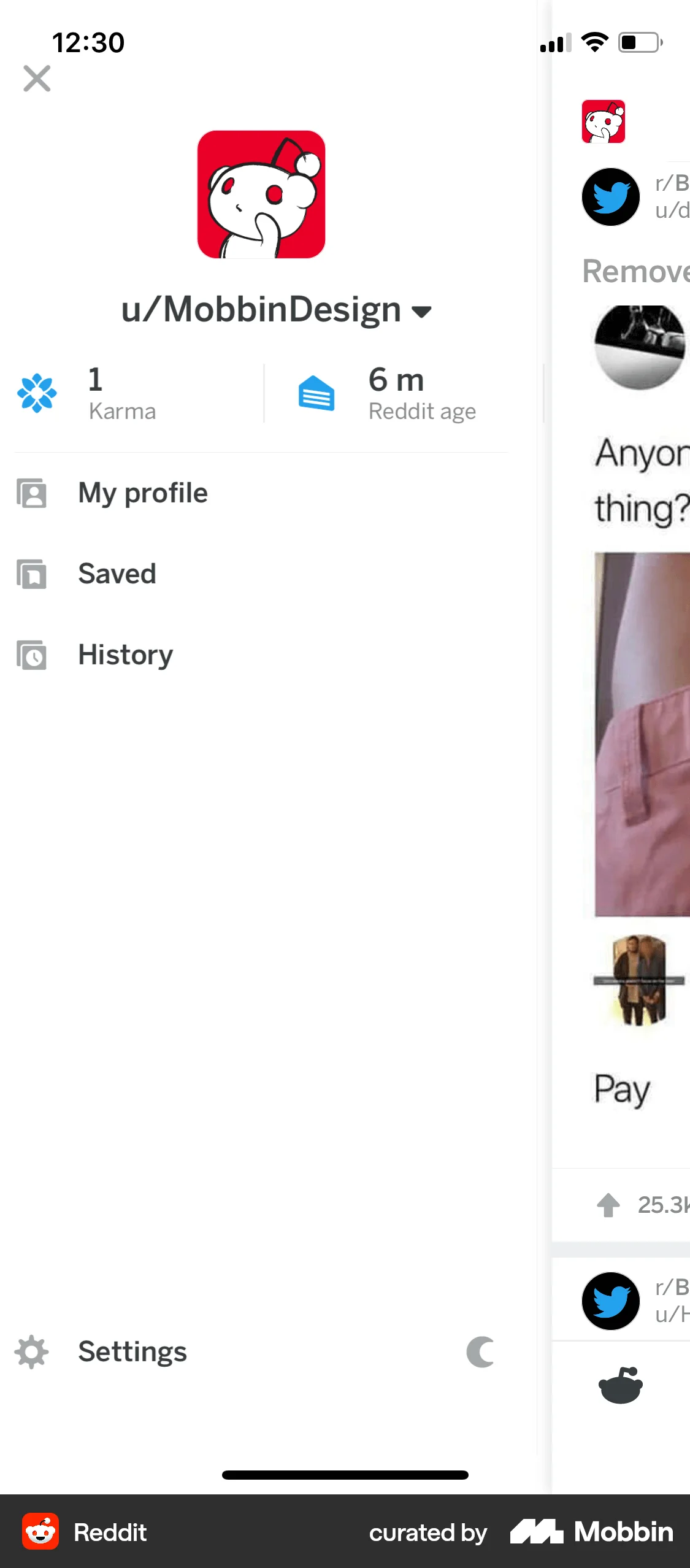Select the Settings menu entry
Viewport: 690px width, 1568px height.
[x=132, y=1351]
